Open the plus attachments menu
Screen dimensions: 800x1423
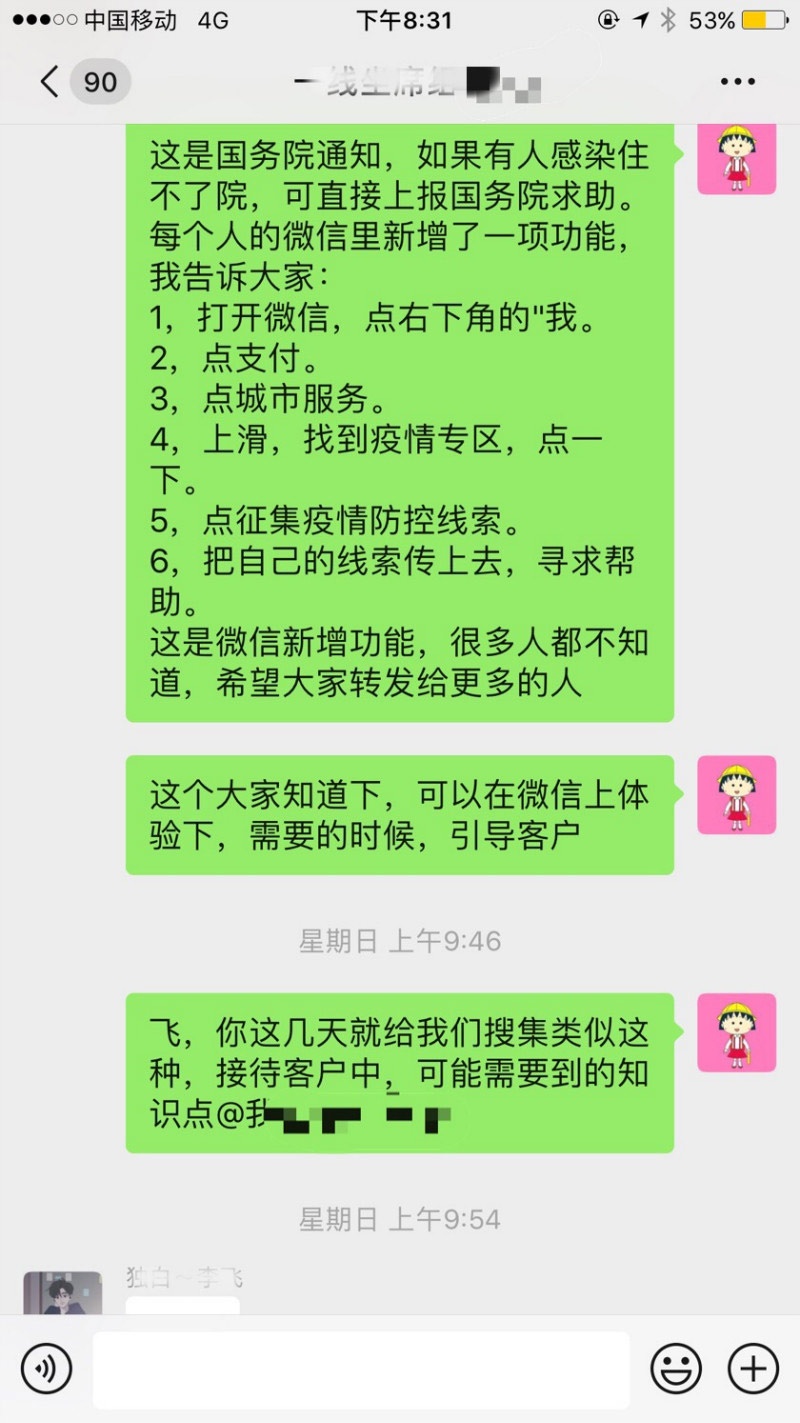(752, 1368)
